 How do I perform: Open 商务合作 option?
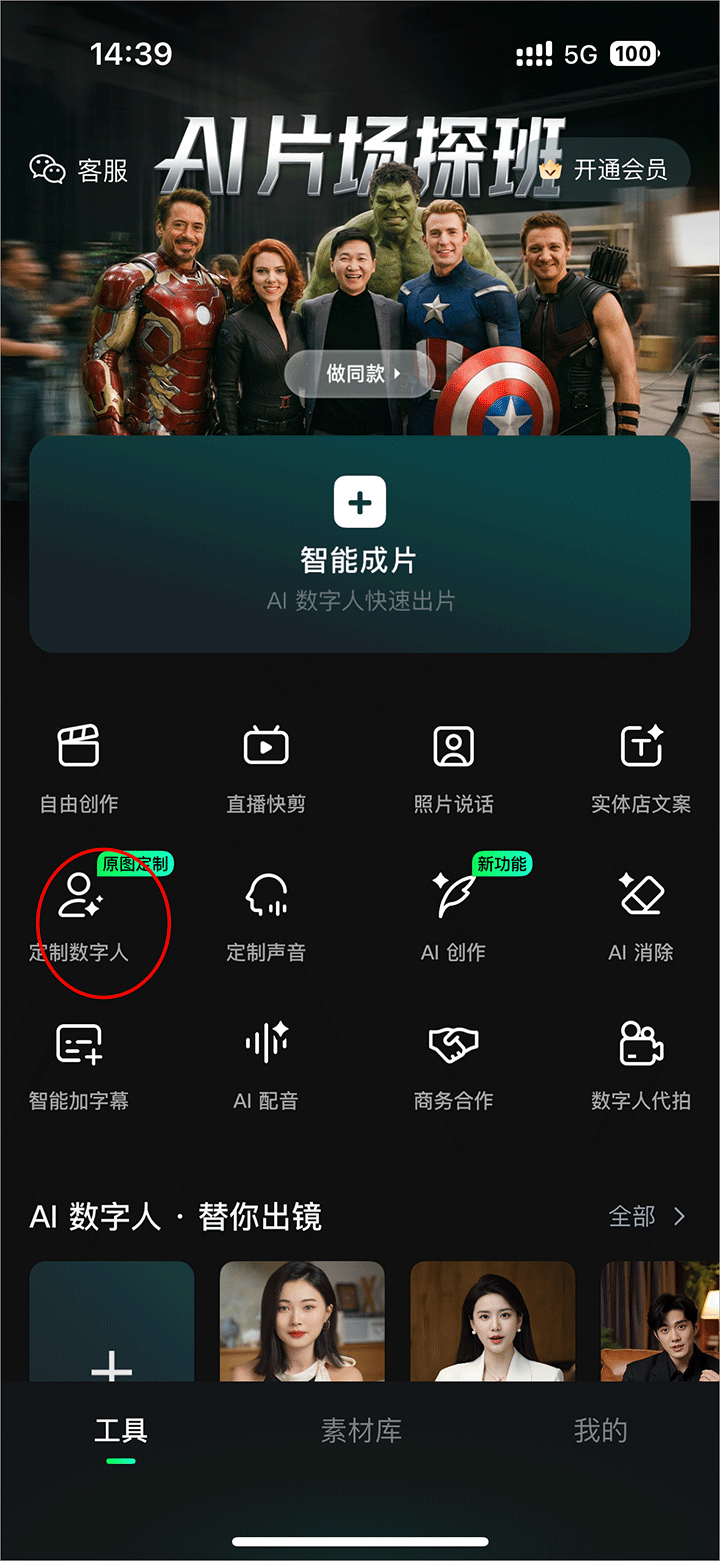[x=453, y=1064]
